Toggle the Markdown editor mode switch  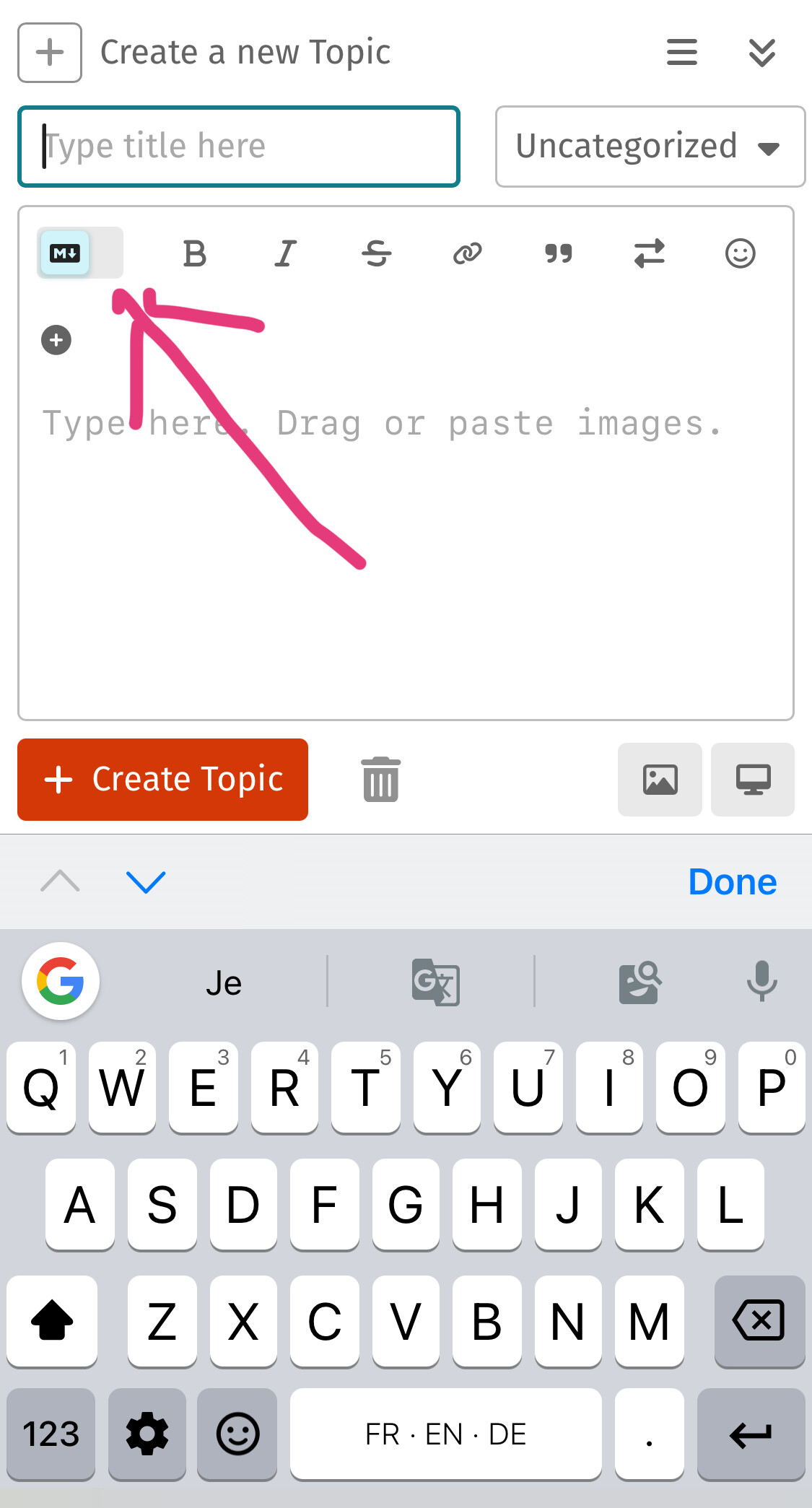coord(80,253)
